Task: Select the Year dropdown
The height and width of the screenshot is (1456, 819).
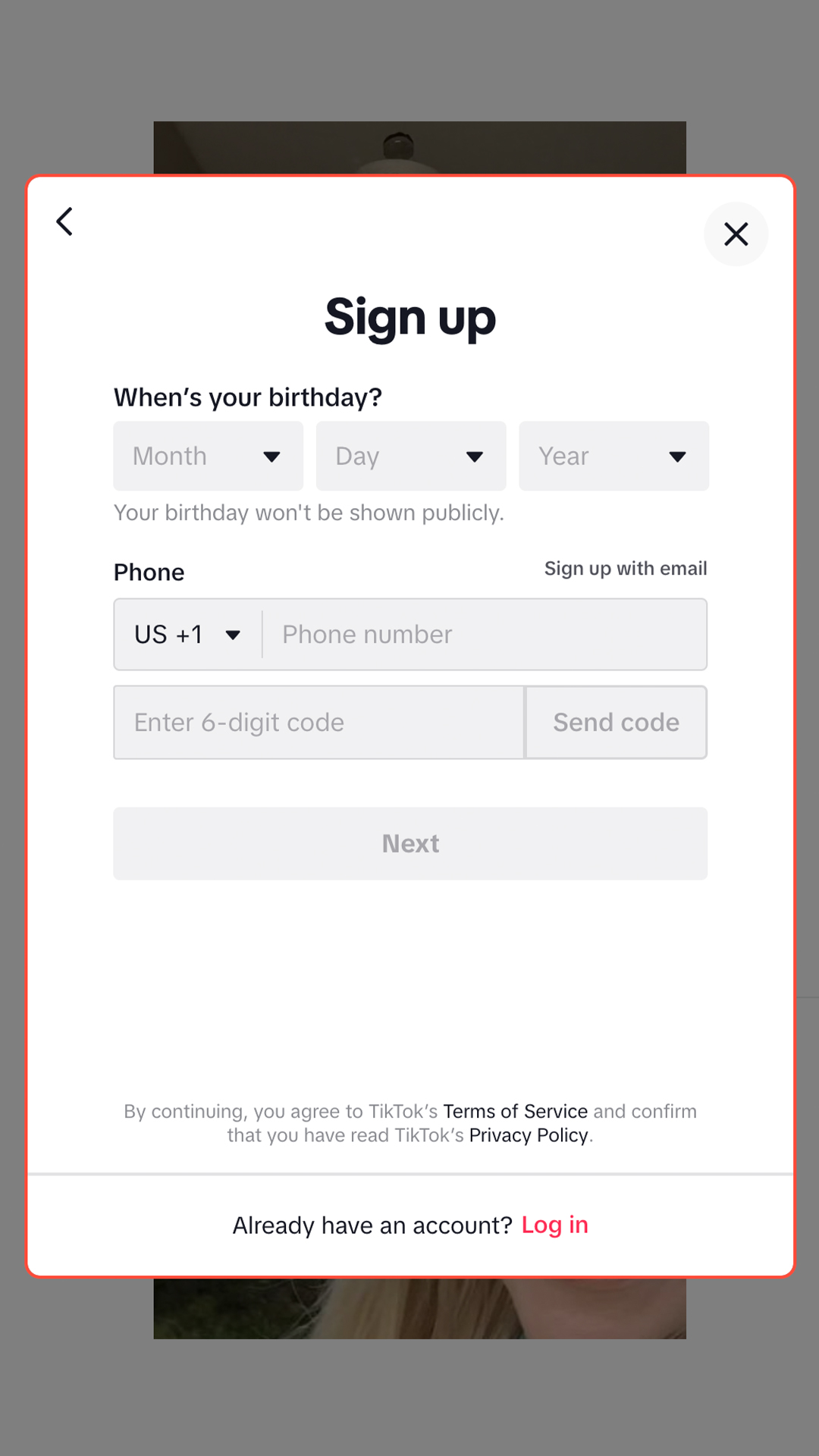Action: 613,456
